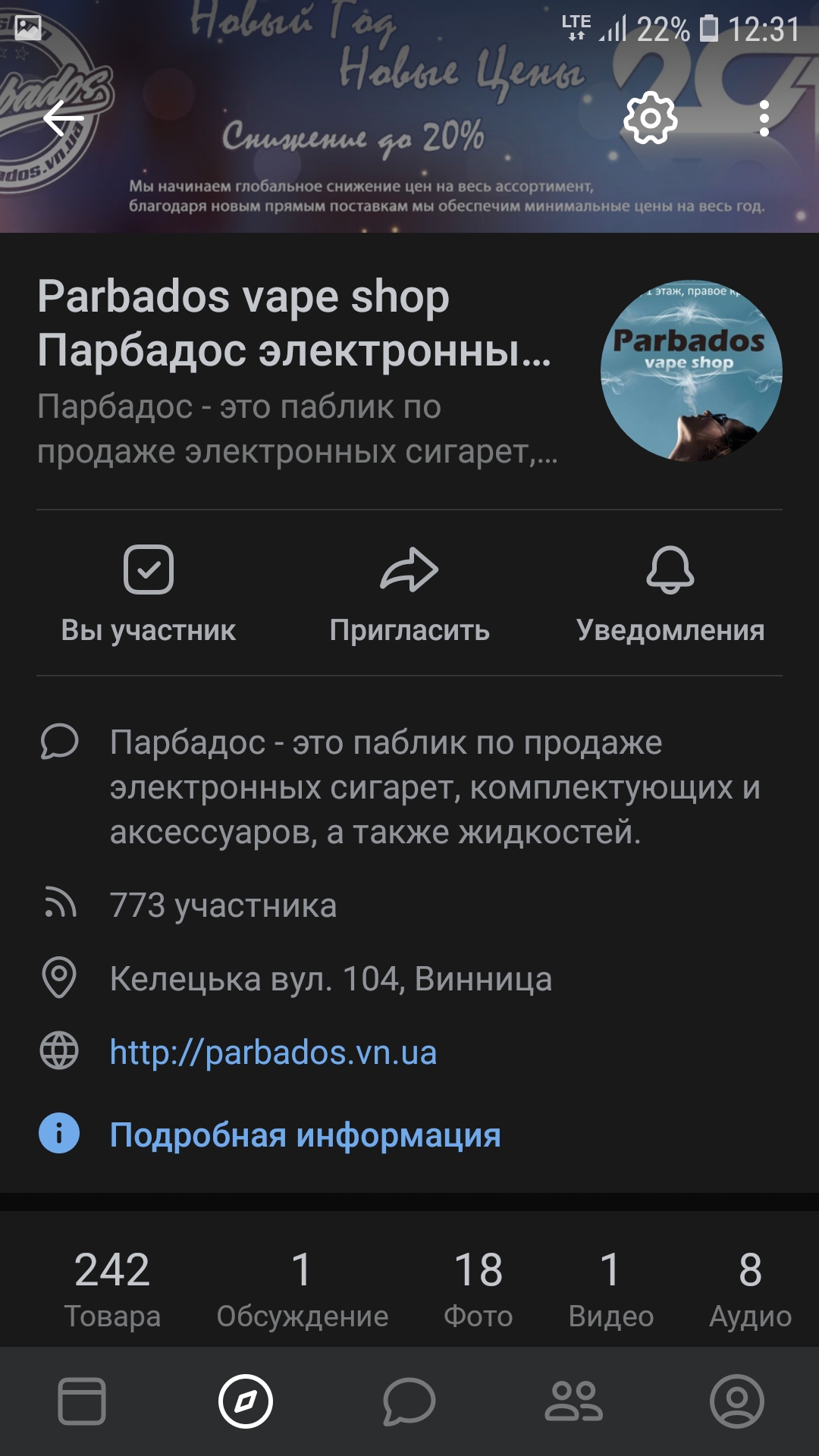Switch to the friends tab

(573, 1401)
